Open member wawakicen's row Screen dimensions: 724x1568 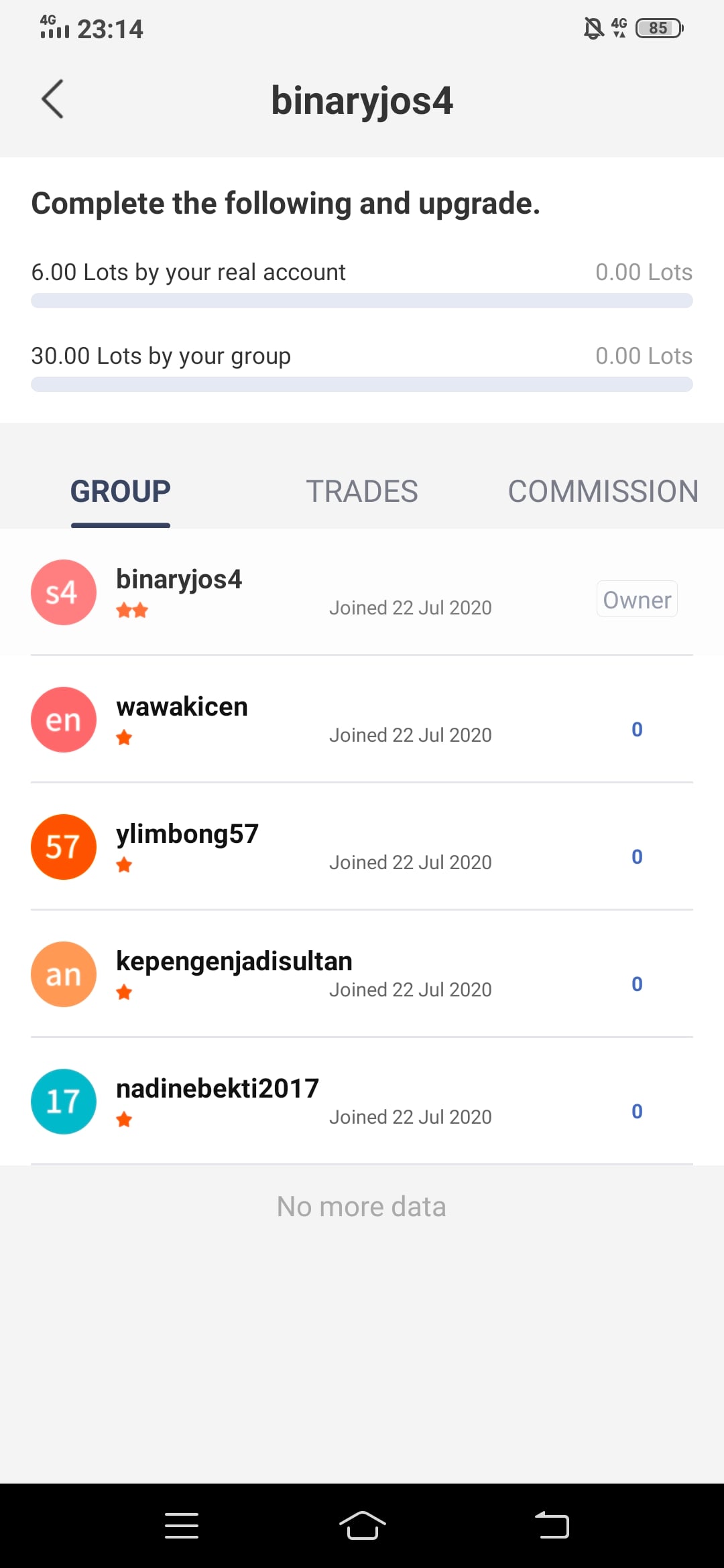point(362,720)
